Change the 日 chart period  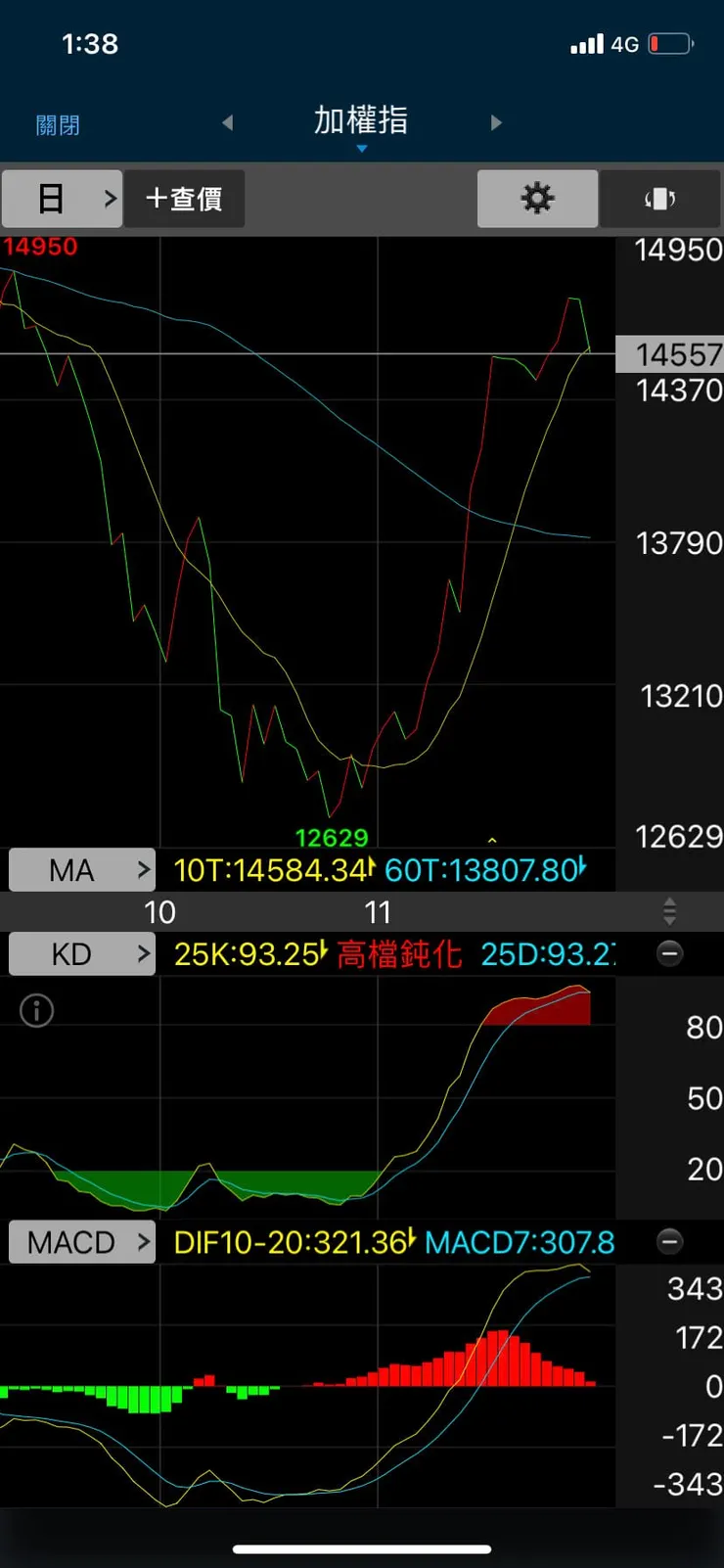click(63, 199)
